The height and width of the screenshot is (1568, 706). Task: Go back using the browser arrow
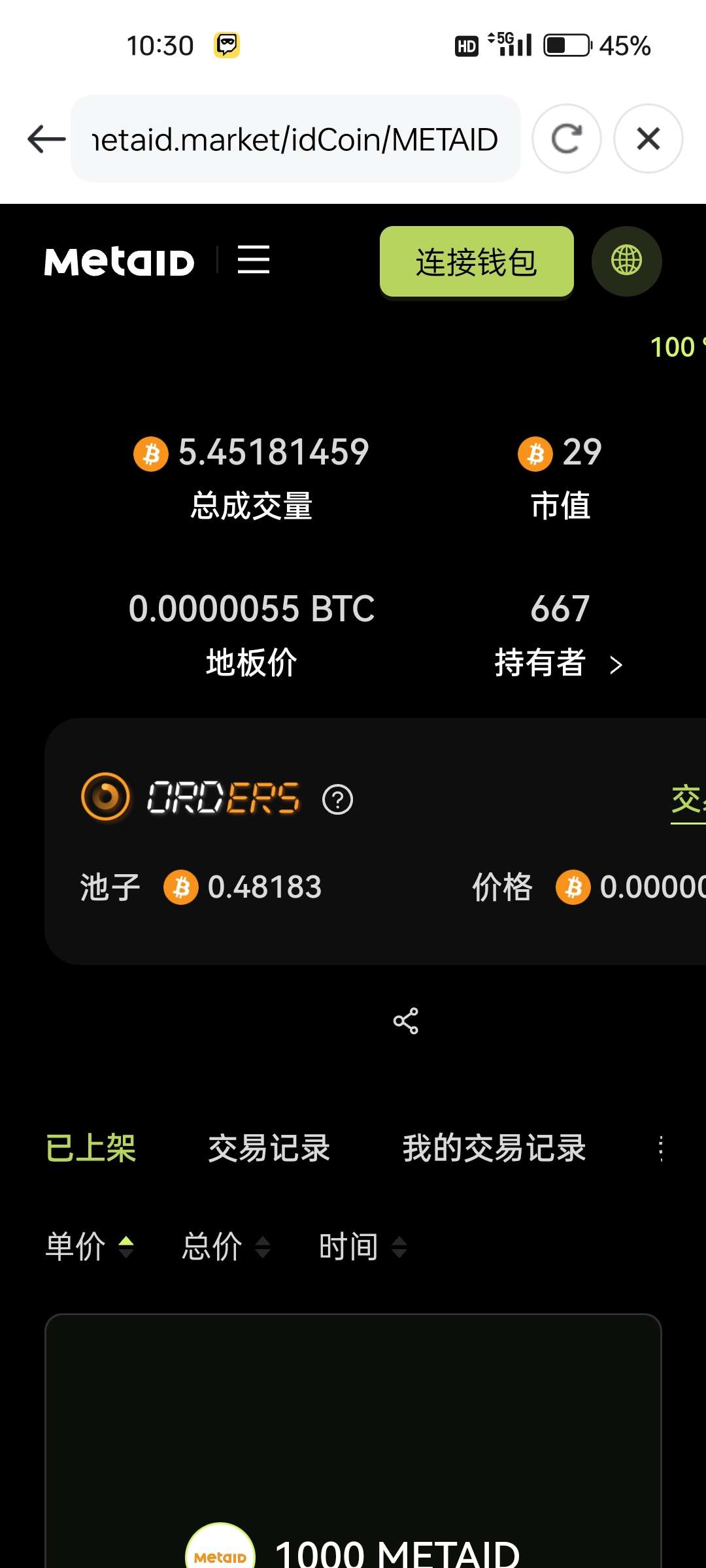(x=46, y=139)
